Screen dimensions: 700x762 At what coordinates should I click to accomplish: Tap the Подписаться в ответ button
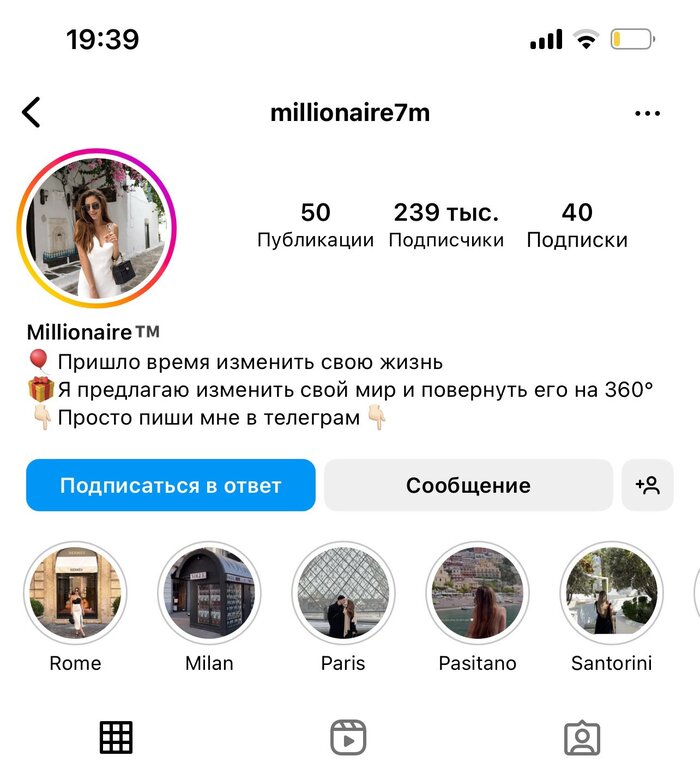(x=171, y=486)
